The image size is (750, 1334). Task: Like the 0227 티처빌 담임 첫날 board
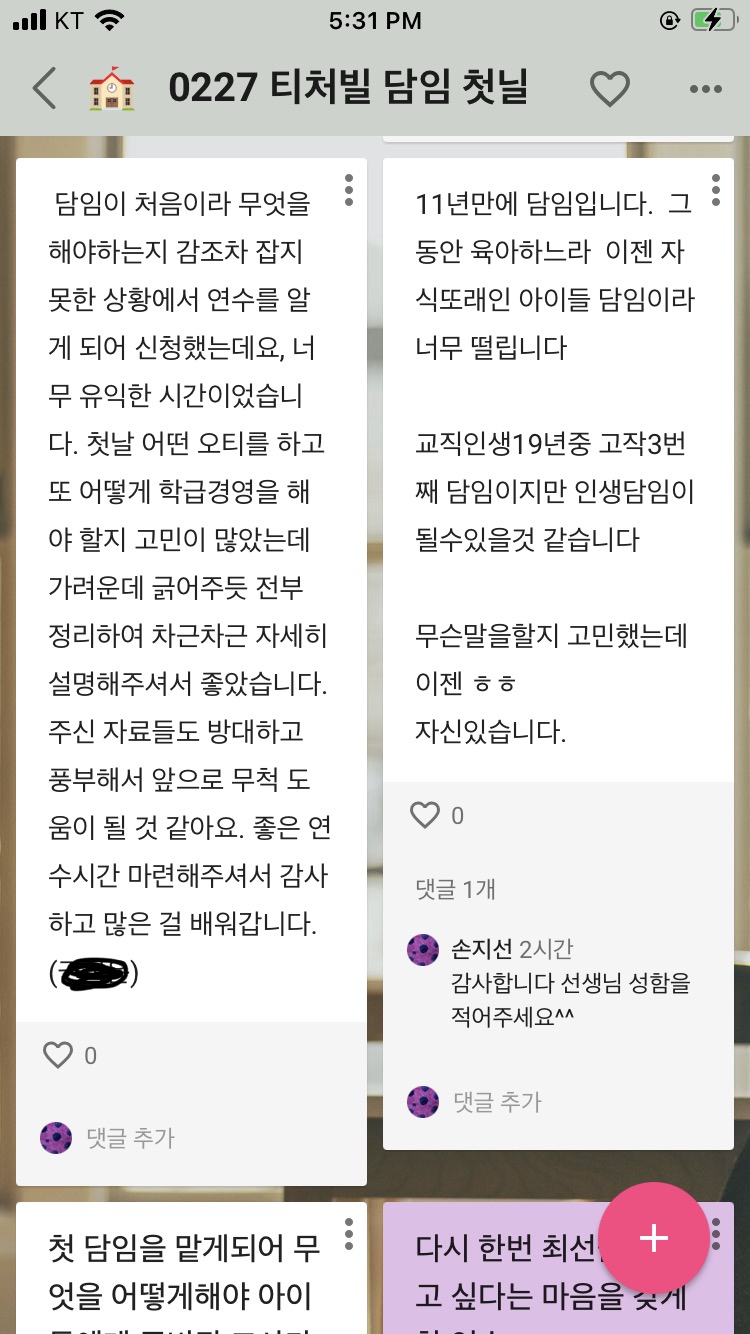coord(609,89)
